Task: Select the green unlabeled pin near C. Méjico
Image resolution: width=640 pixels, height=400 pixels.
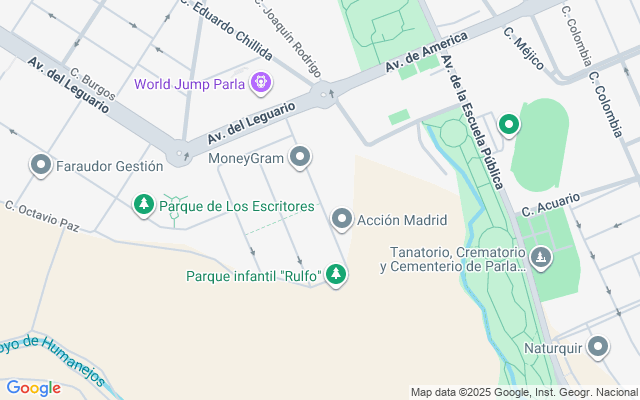Action: click(509, 125)
